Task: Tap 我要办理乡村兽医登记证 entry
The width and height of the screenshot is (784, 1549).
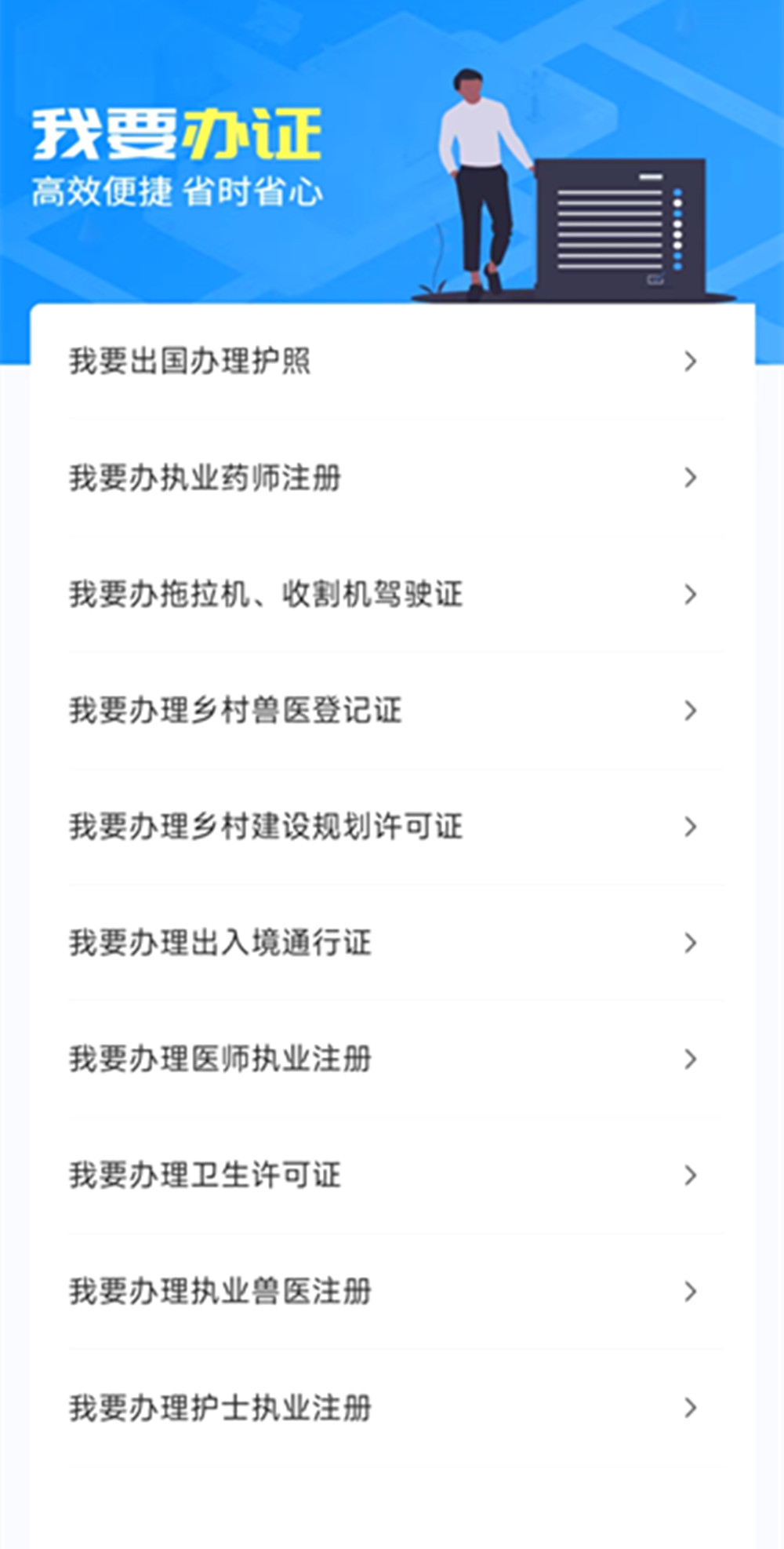Action: pyautogui.click(x=392, y=711)
